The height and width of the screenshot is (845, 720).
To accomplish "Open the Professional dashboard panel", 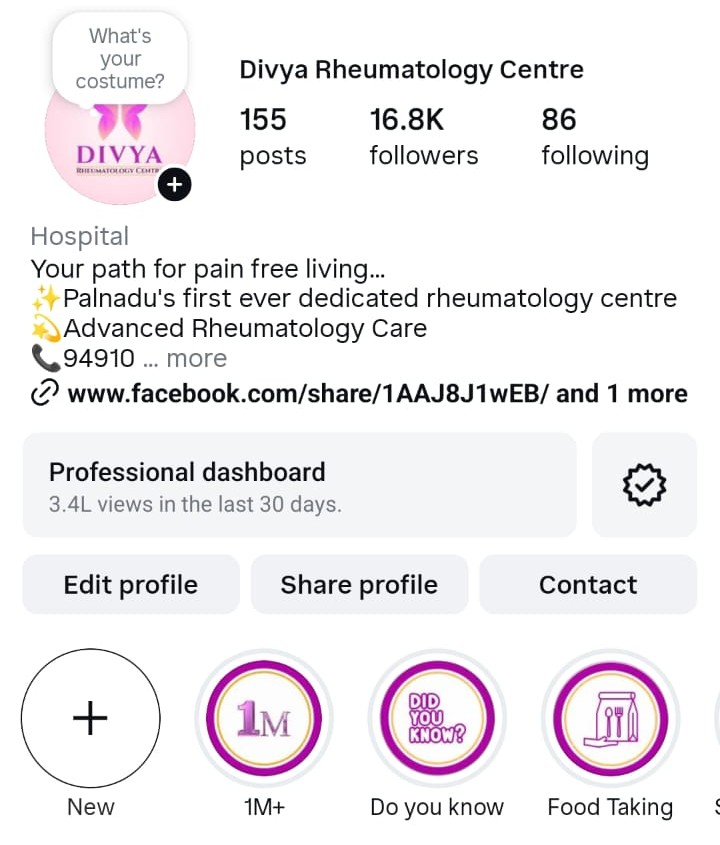I will 300,485.
